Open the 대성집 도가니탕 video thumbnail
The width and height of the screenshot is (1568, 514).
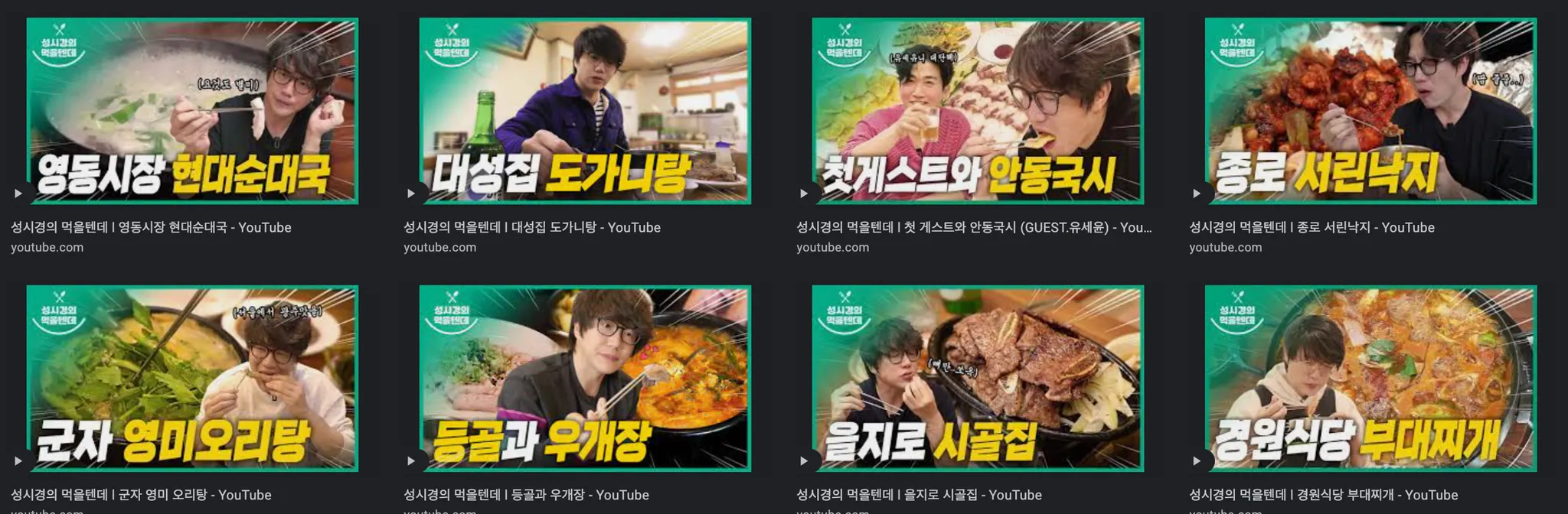click(585, 111)
